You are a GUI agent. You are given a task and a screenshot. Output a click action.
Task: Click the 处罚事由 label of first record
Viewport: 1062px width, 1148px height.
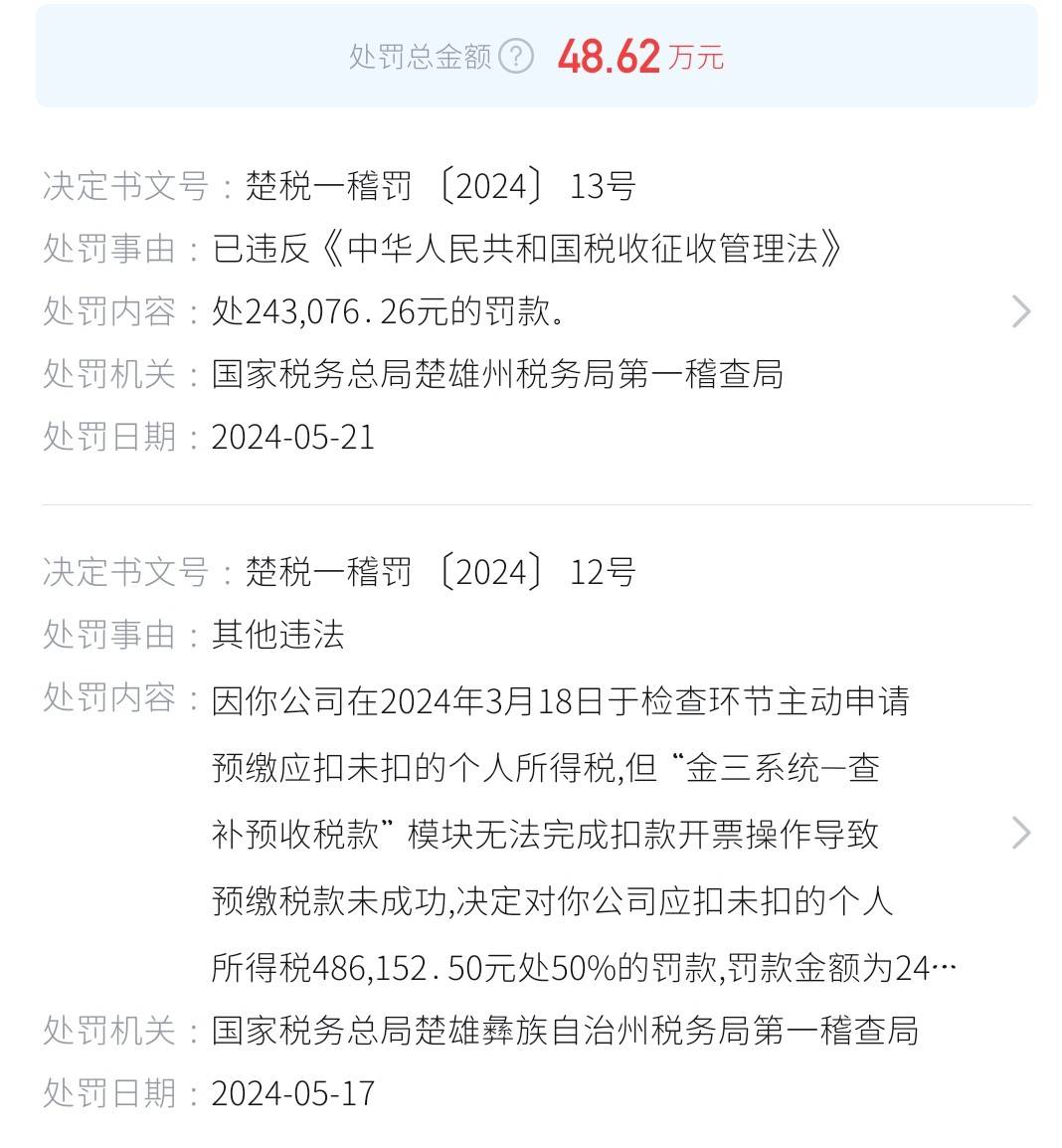[x=108, y=249]
